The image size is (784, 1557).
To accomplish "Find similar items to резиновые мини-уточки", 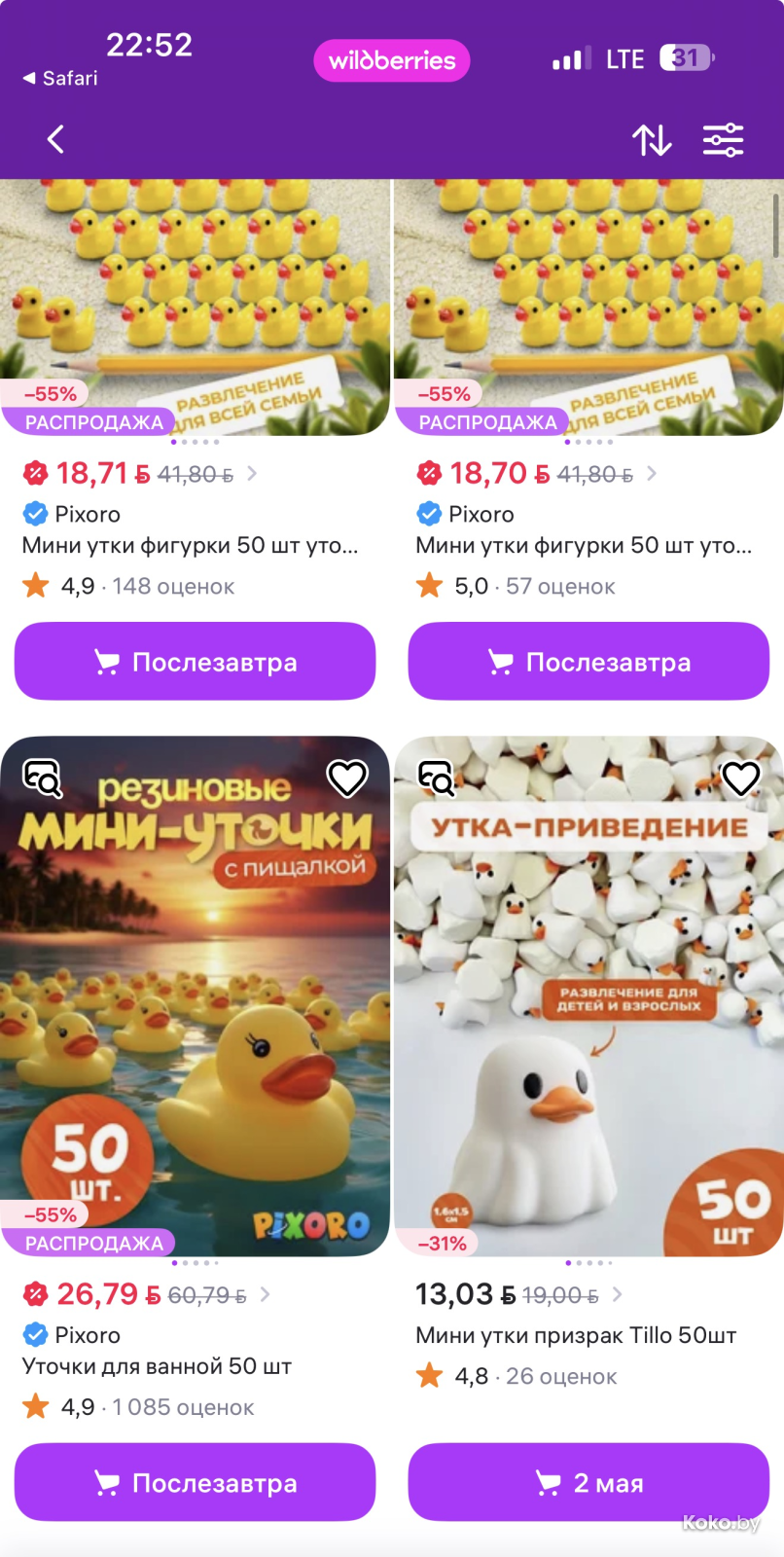I will click(43, 778).
